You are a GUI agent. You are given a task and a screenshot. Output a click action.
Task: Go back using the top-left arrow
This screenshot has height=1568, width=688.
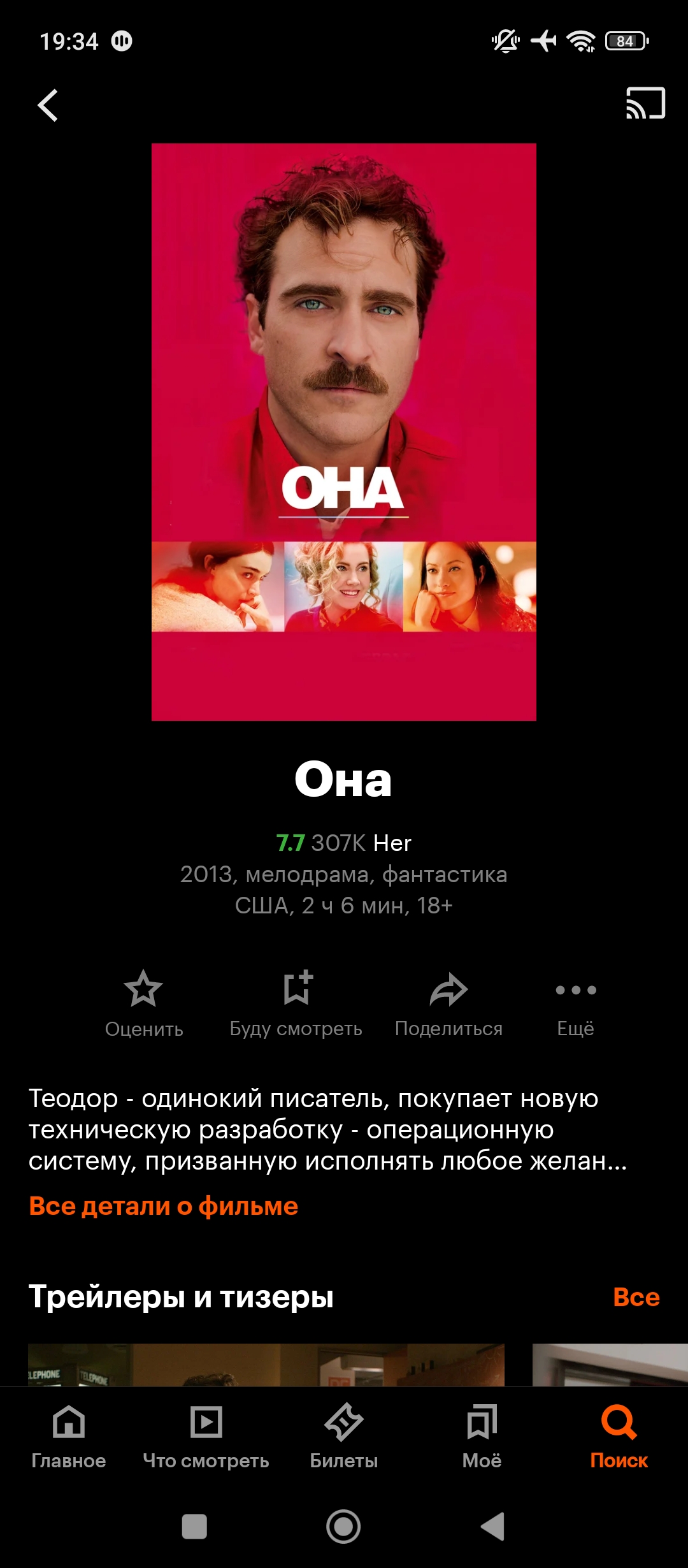tap(48, 105)
